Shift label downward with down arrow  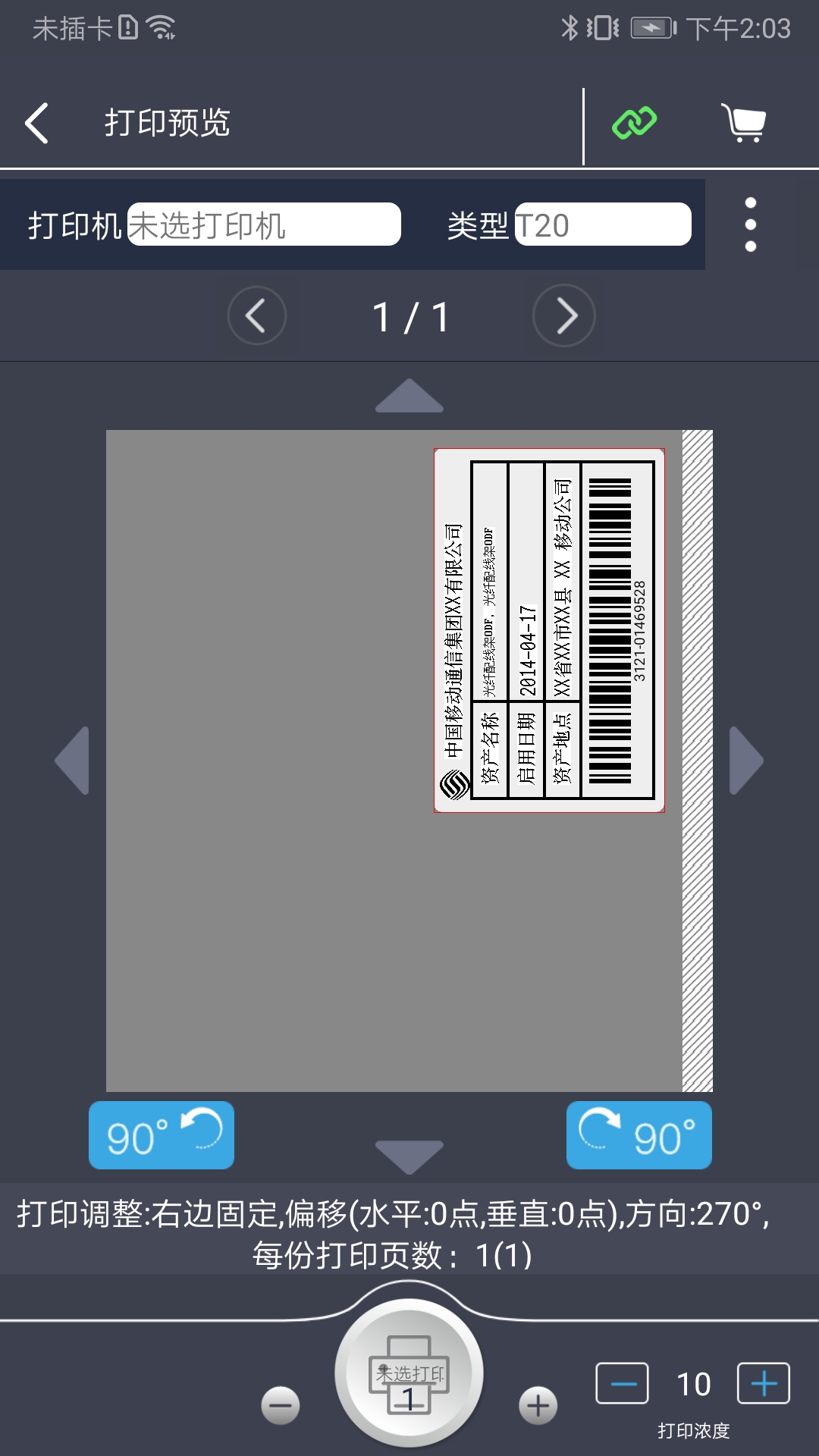(409, 1156)
